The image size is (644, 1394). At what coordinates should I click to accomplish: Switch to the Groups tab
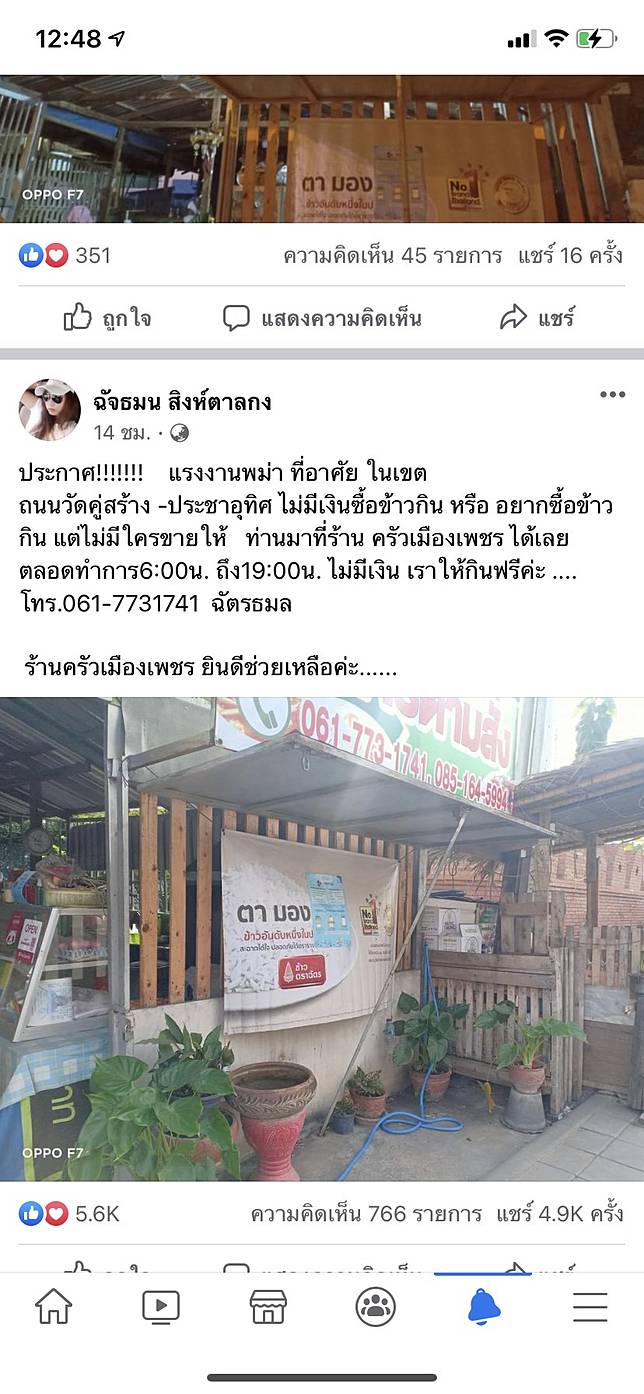(376, 1306)
